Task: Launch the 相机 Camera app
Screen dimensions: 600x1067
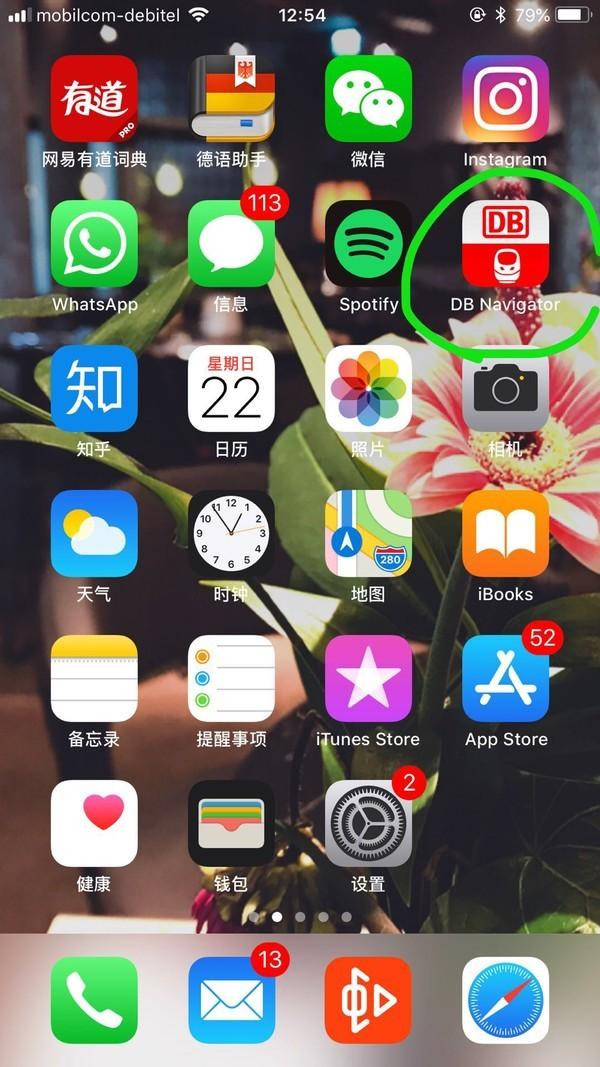Action: click(505, 389)
